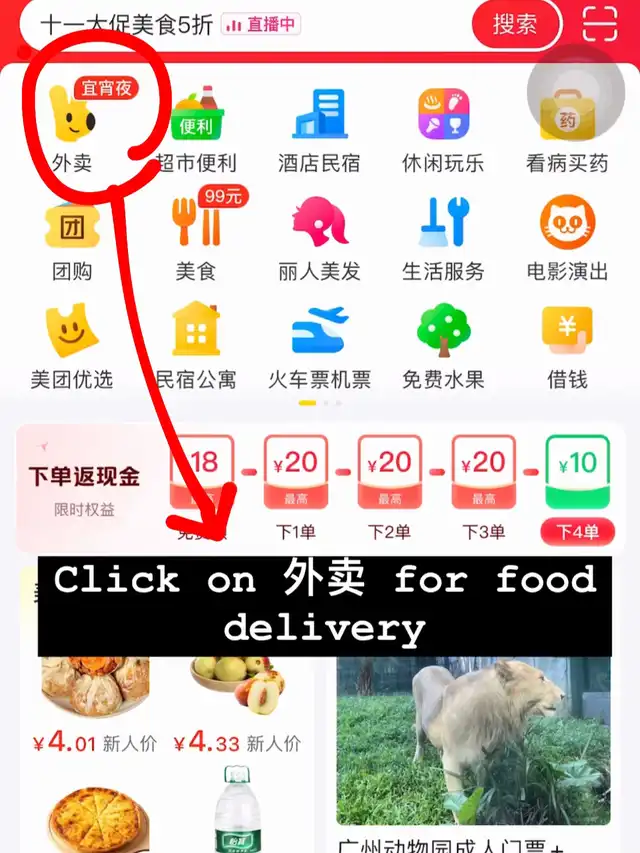Tap the 搜索 search button
The image size is (640, 853).
[515, 24]
